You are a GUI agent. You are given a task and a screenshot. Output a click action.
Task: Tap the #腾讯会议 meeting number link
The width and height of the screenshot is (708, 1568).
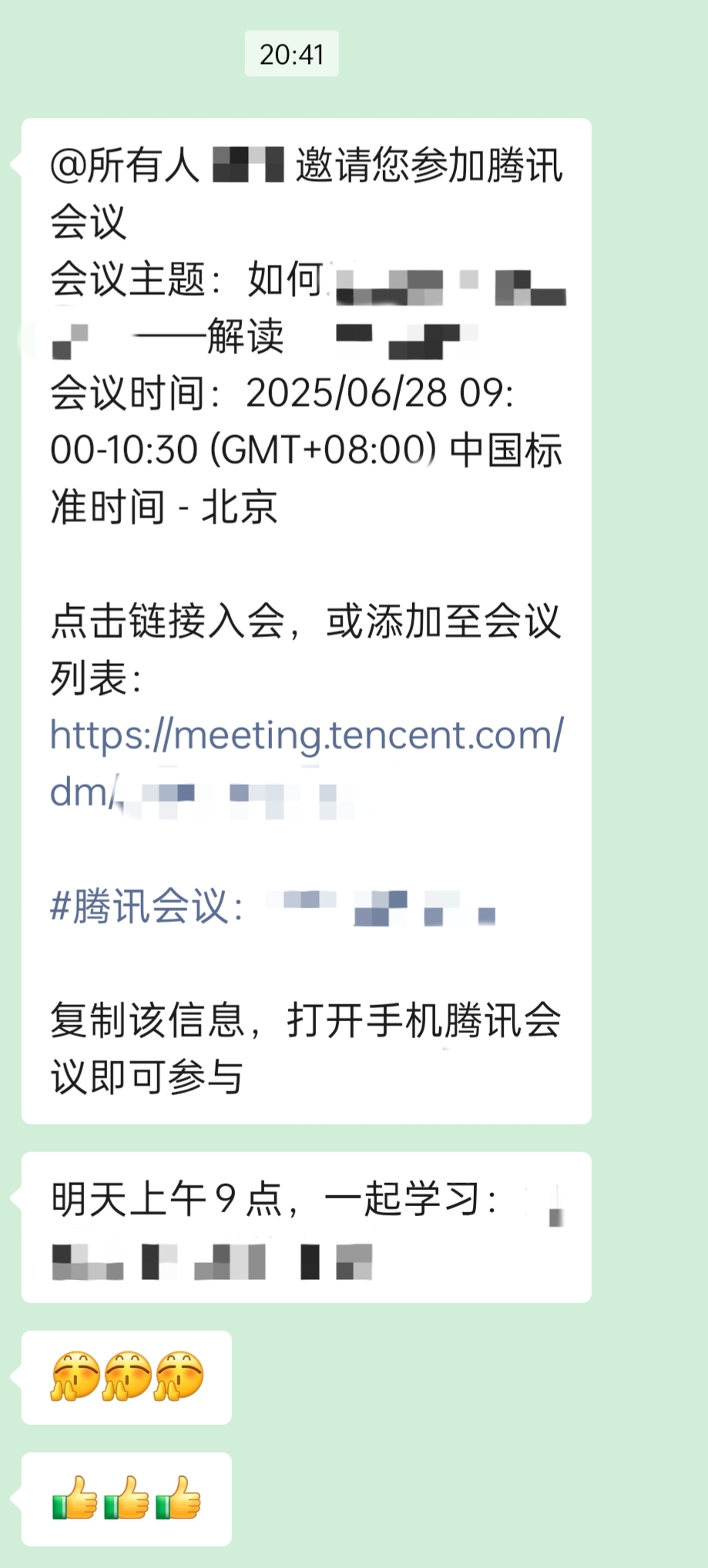(x=272, y=906)
